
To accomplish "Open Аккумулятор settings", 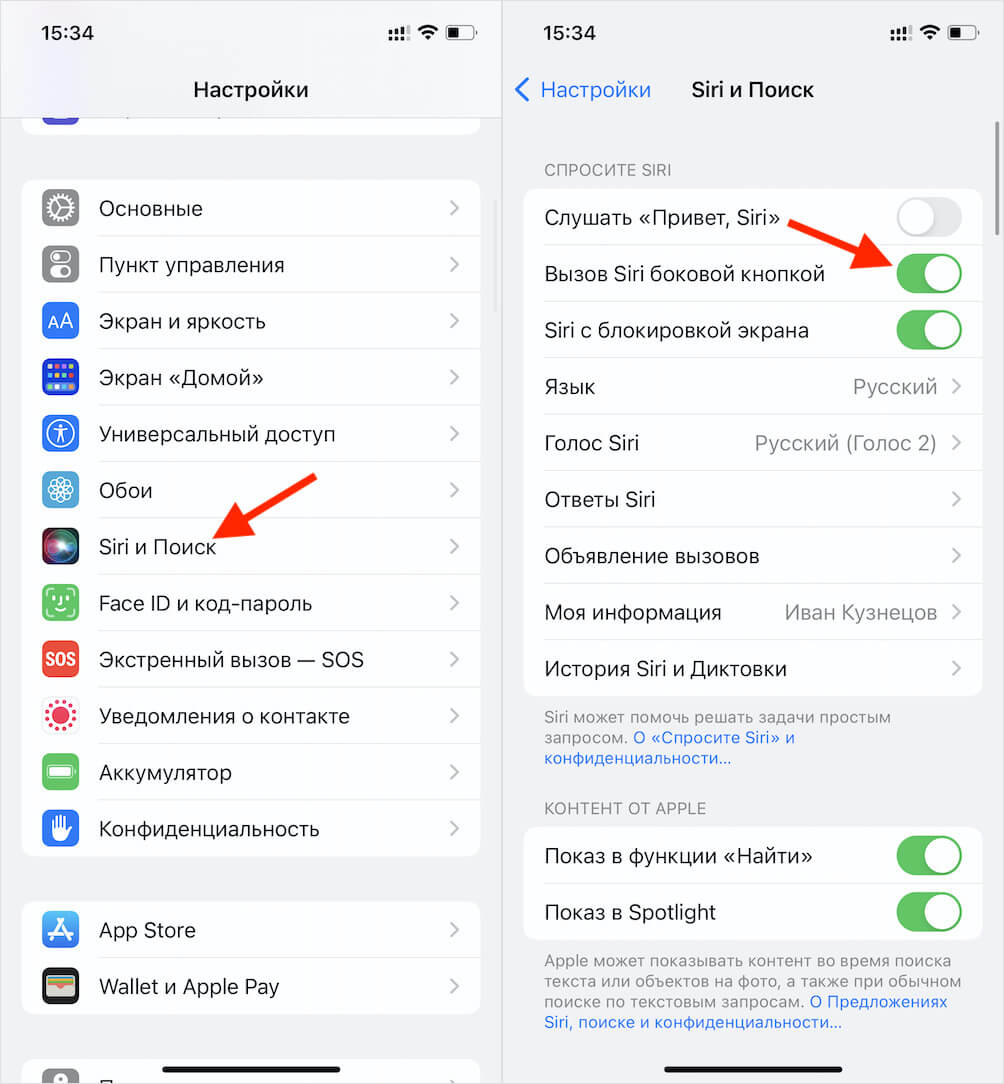I will click(x=250, y=772).
